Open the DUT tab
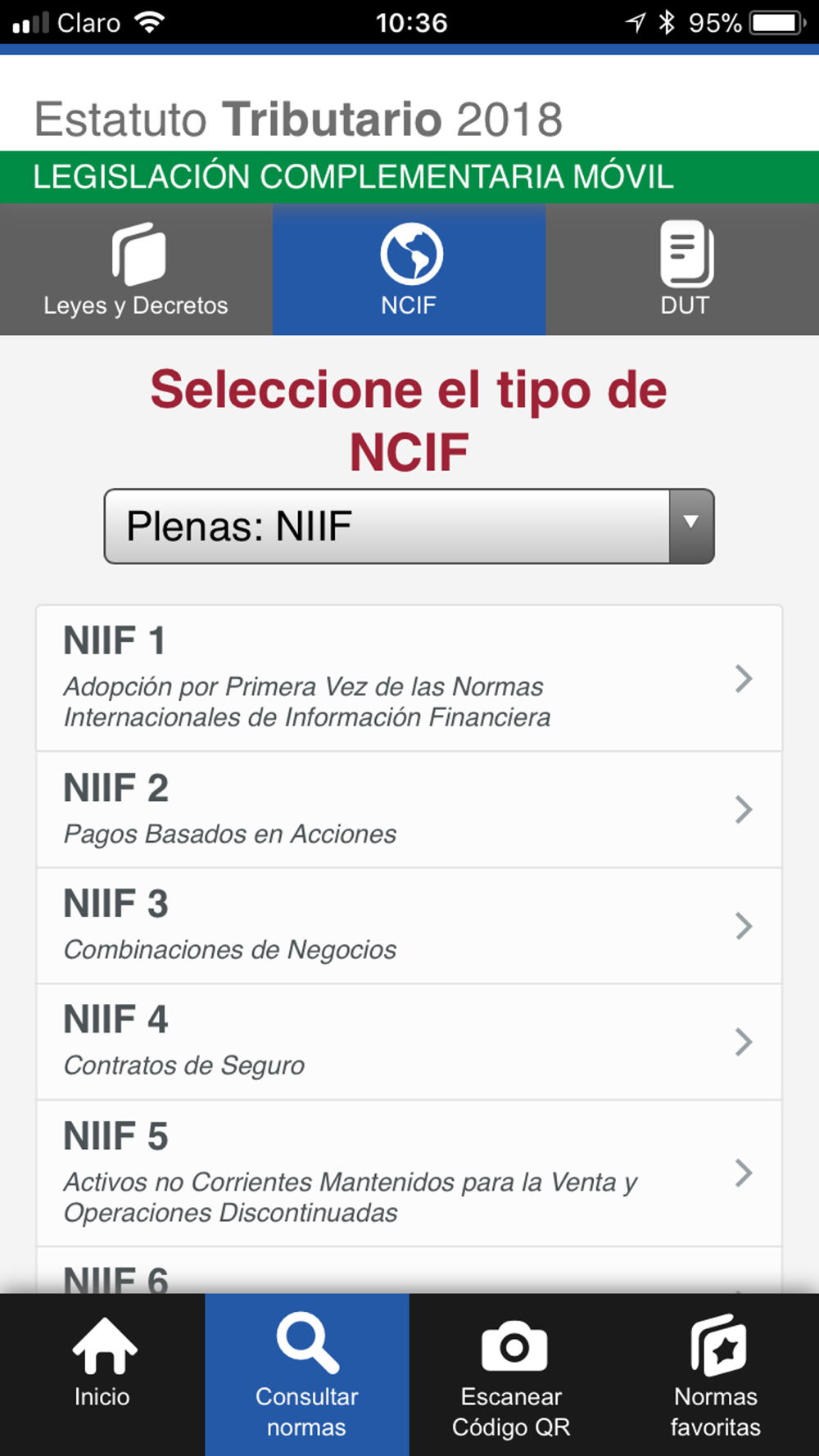 pos(683,269)
